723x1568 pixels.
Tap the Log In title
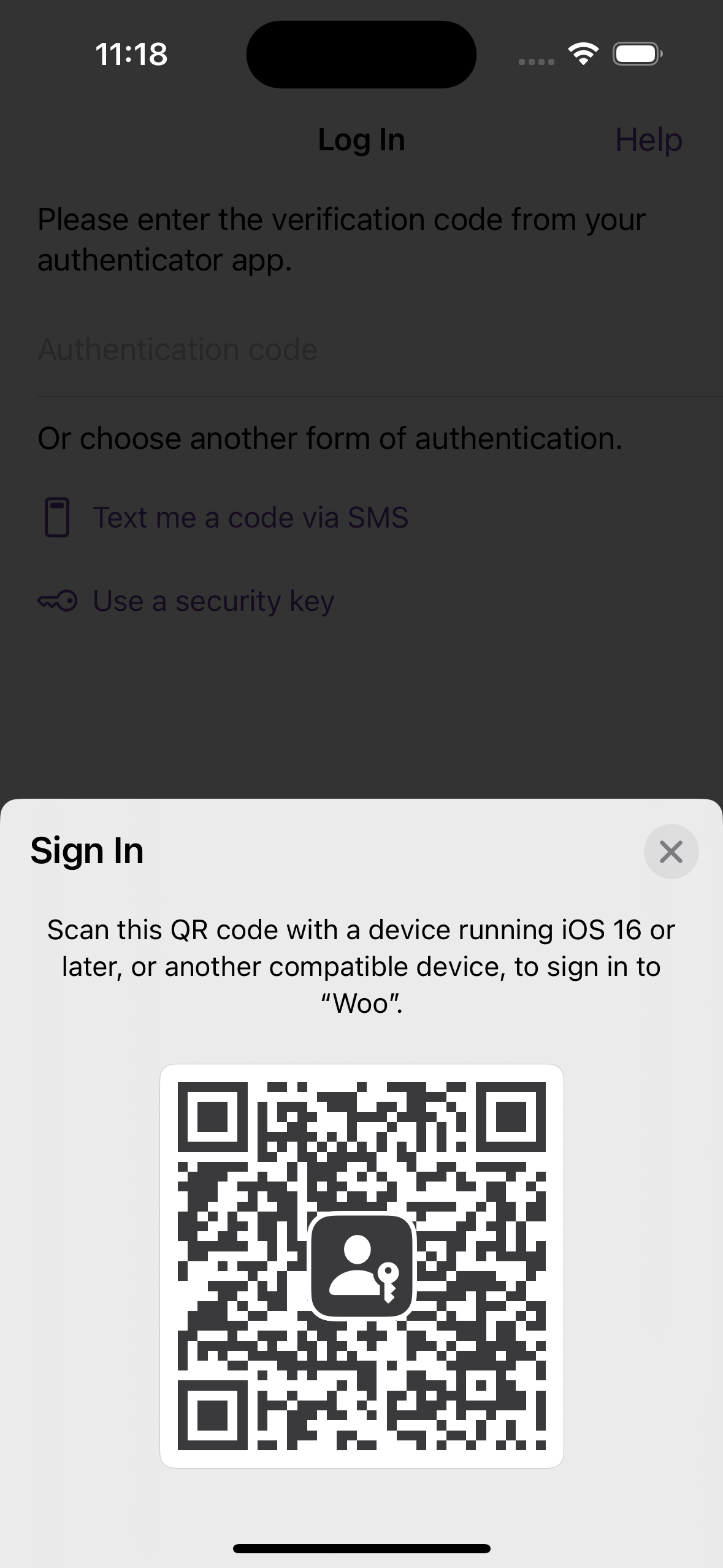(x=361, y=140)
